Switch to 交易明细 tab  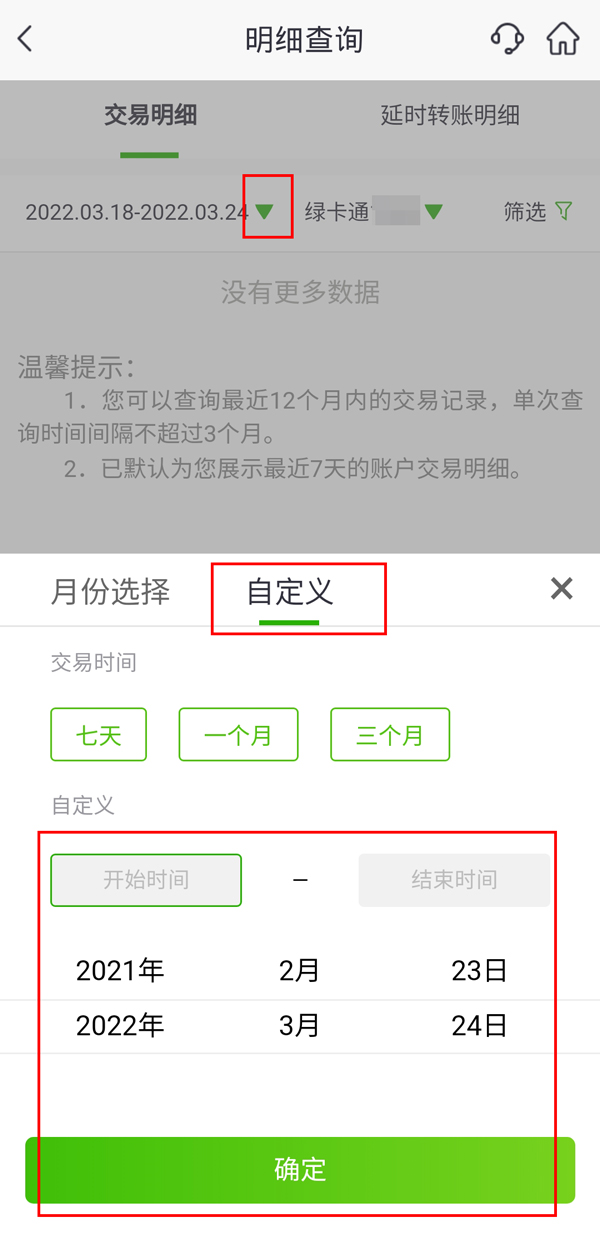click(x=150, y=116)
